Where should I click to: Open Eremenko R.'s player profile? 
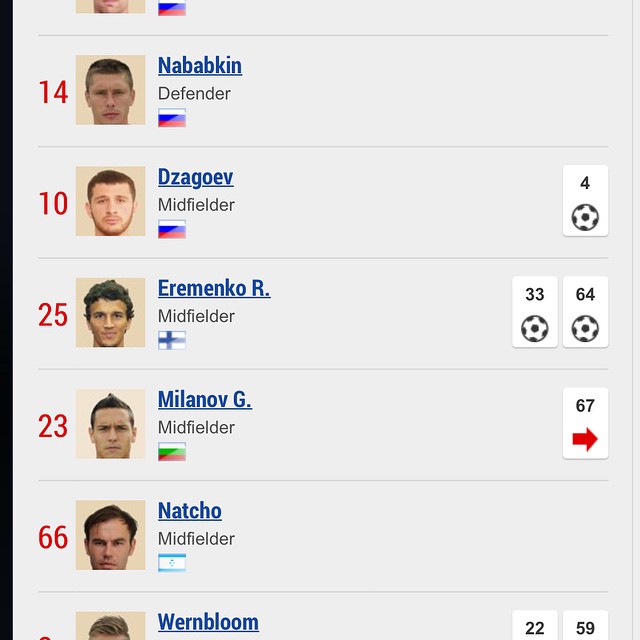click(x=214, y=289)
